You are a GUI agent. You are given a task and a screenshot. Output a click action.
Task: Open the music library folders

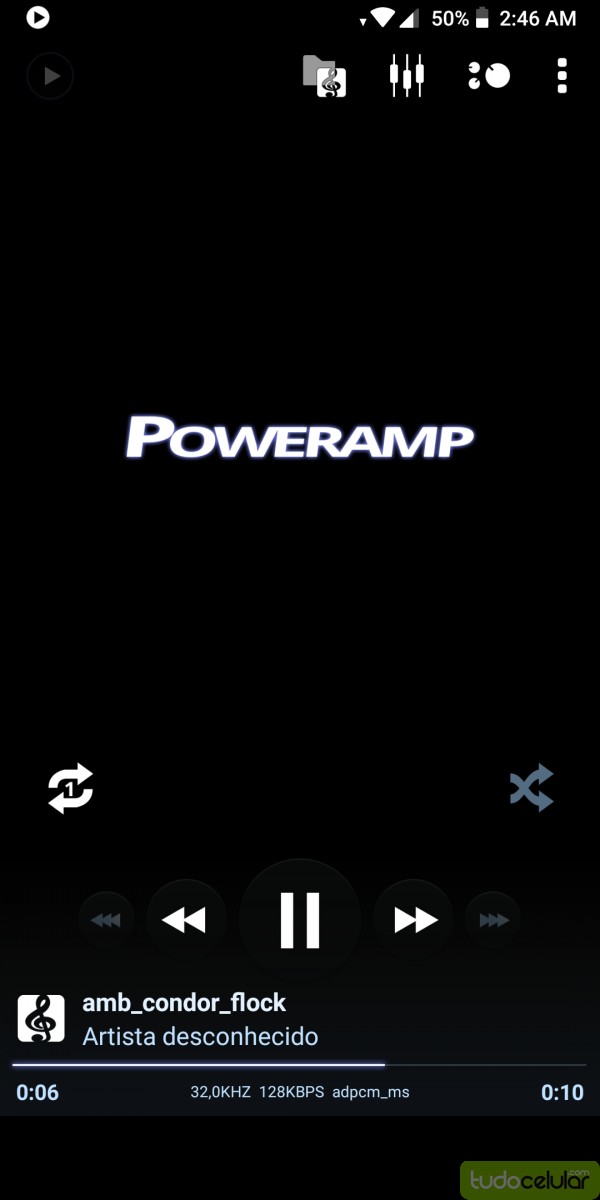pyautogui.click(x=324, y=76)
